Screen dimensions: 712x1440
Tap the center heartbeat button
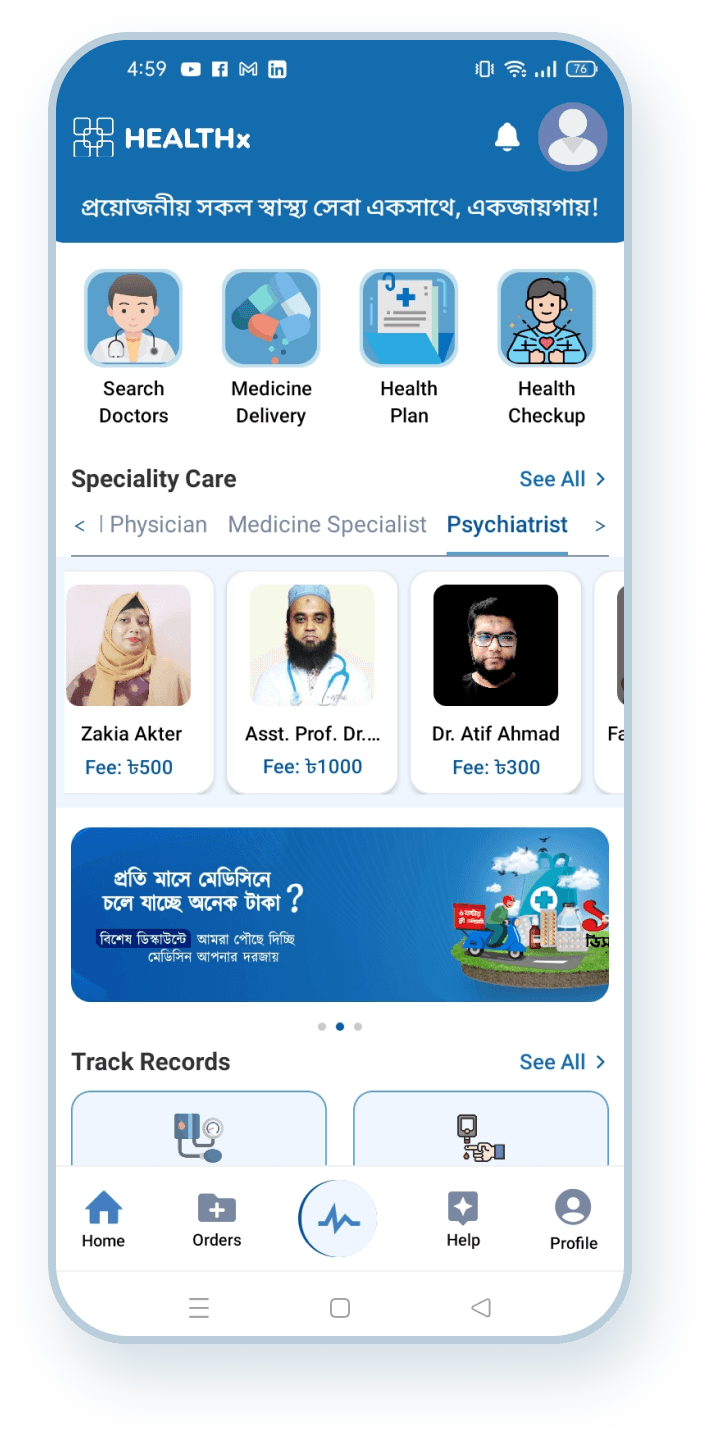tap(338, 1219)
